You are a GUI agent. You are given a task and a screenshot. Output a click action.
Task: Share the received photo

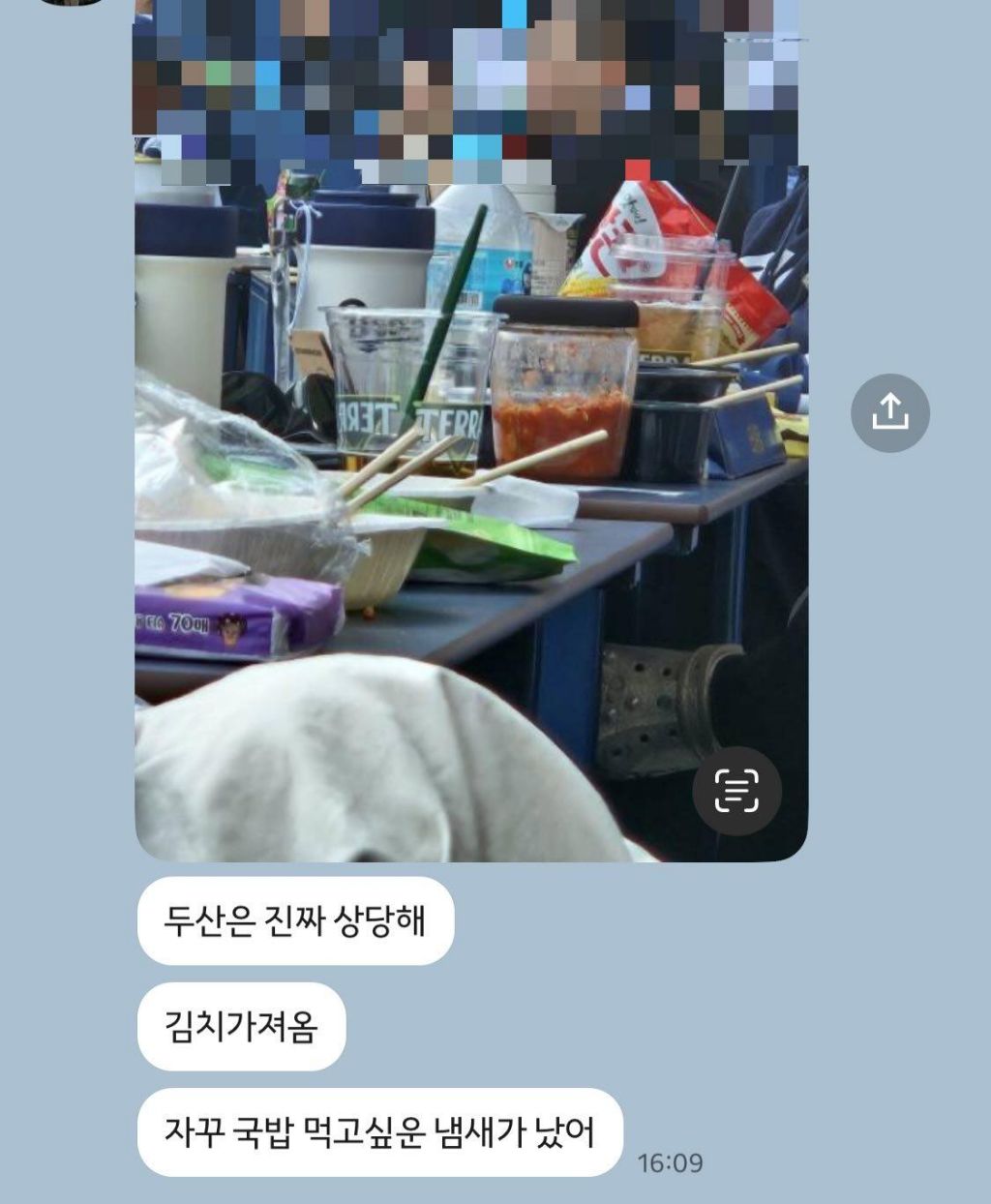click(x=889, y=413)
